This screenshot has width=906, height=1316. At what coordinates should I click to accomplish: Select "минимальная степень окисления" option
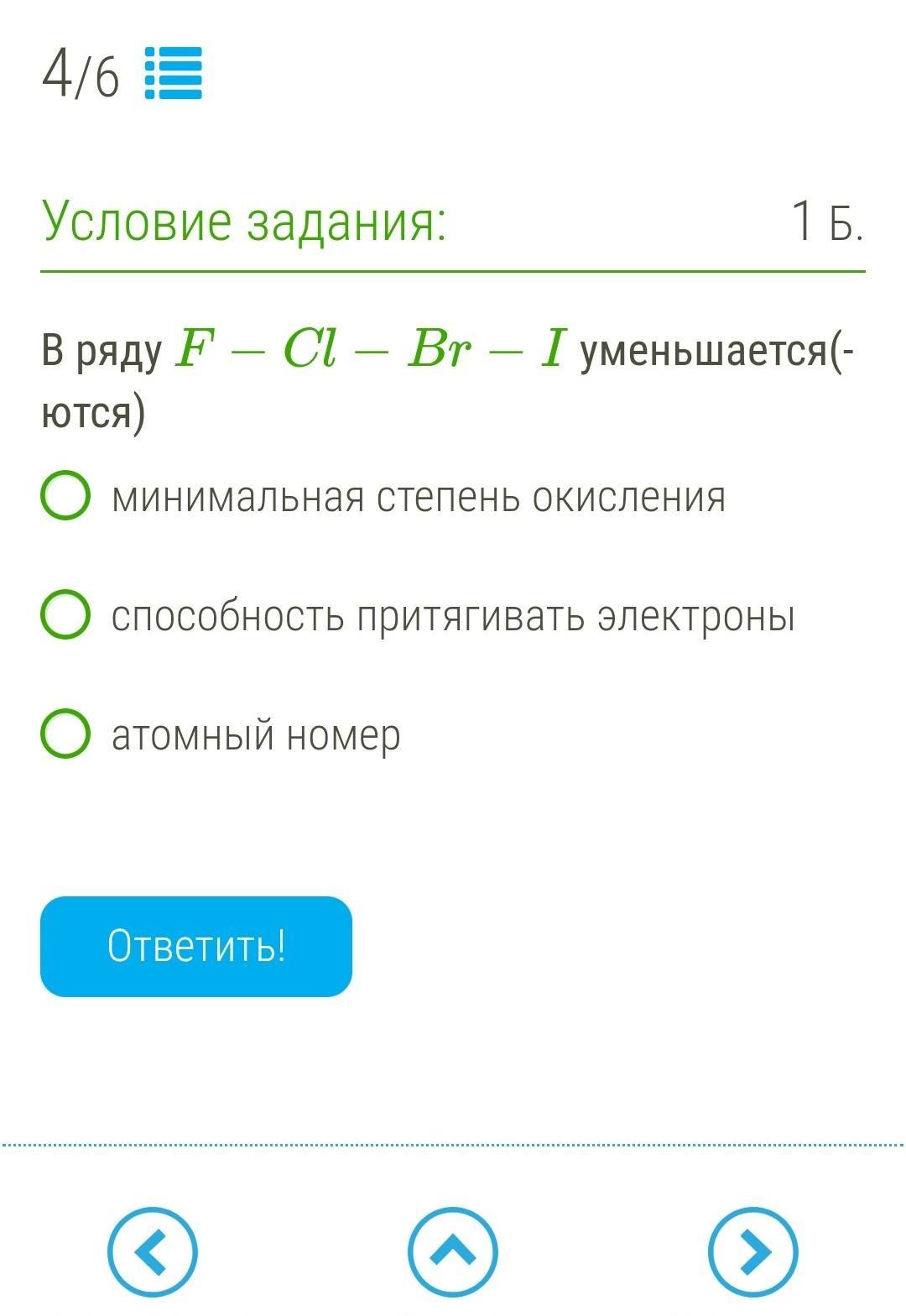pos(65,495)
